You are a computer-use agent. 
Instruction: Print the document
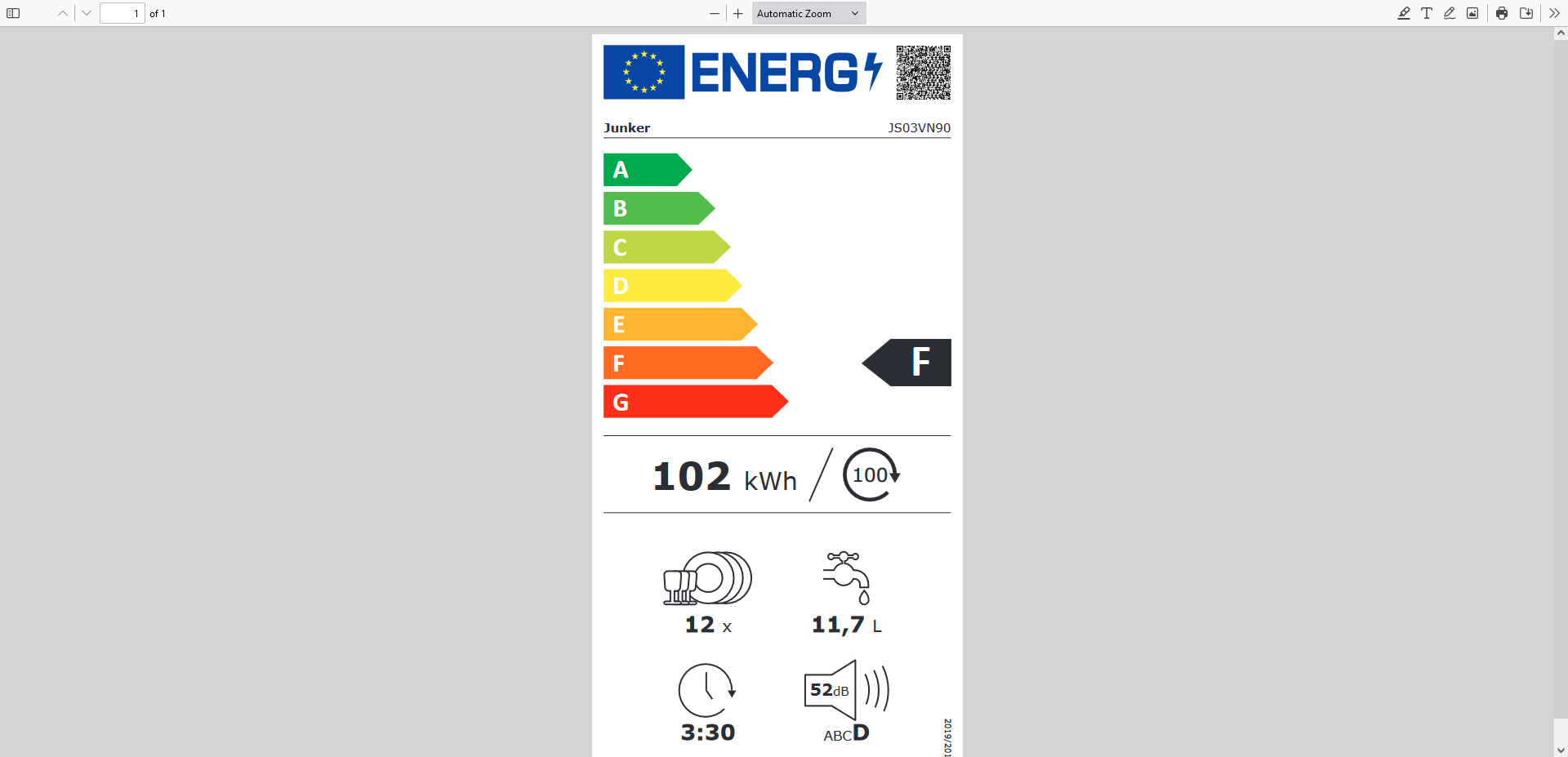(1502, 13)
